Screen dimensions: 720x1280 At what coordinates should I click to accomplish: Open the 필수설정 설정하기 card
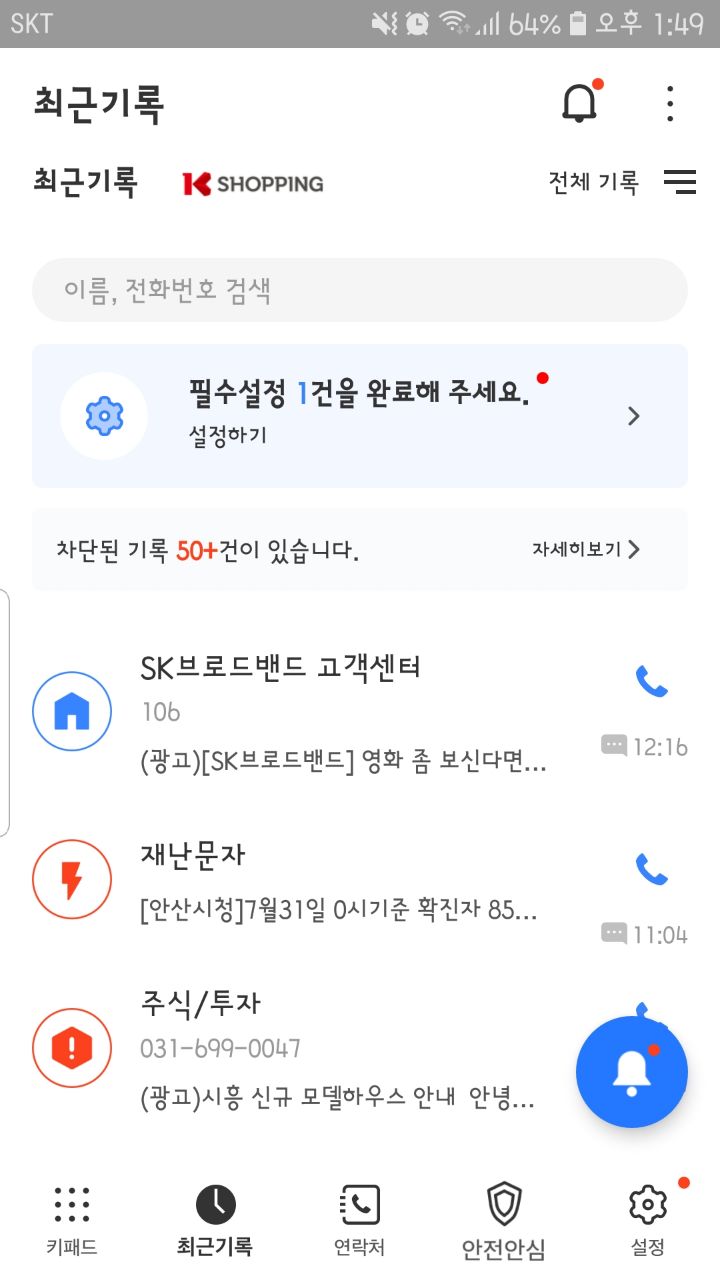(x=360, y=416)
